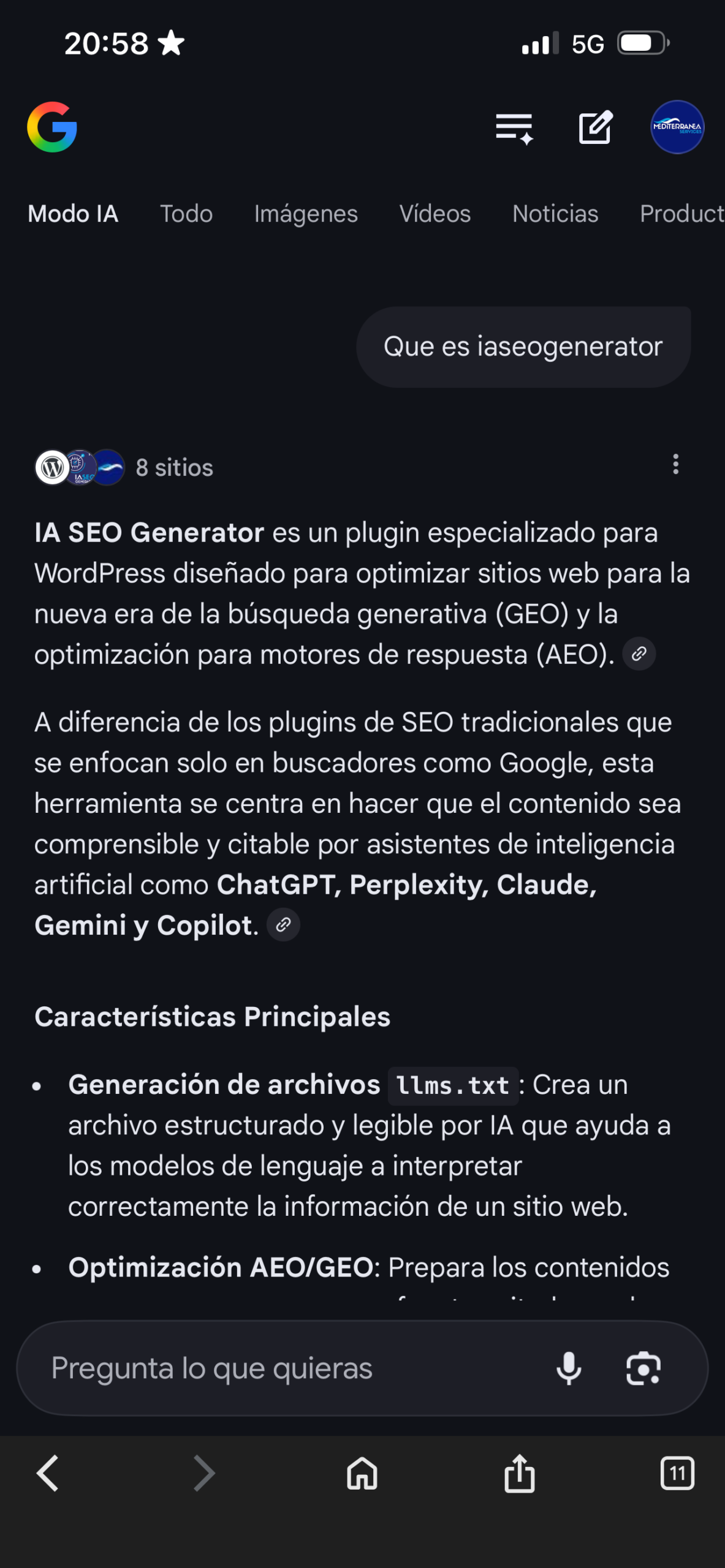Switch to the Noticias tab
This screenshot has height=1568, width=725.
point(555,214)
